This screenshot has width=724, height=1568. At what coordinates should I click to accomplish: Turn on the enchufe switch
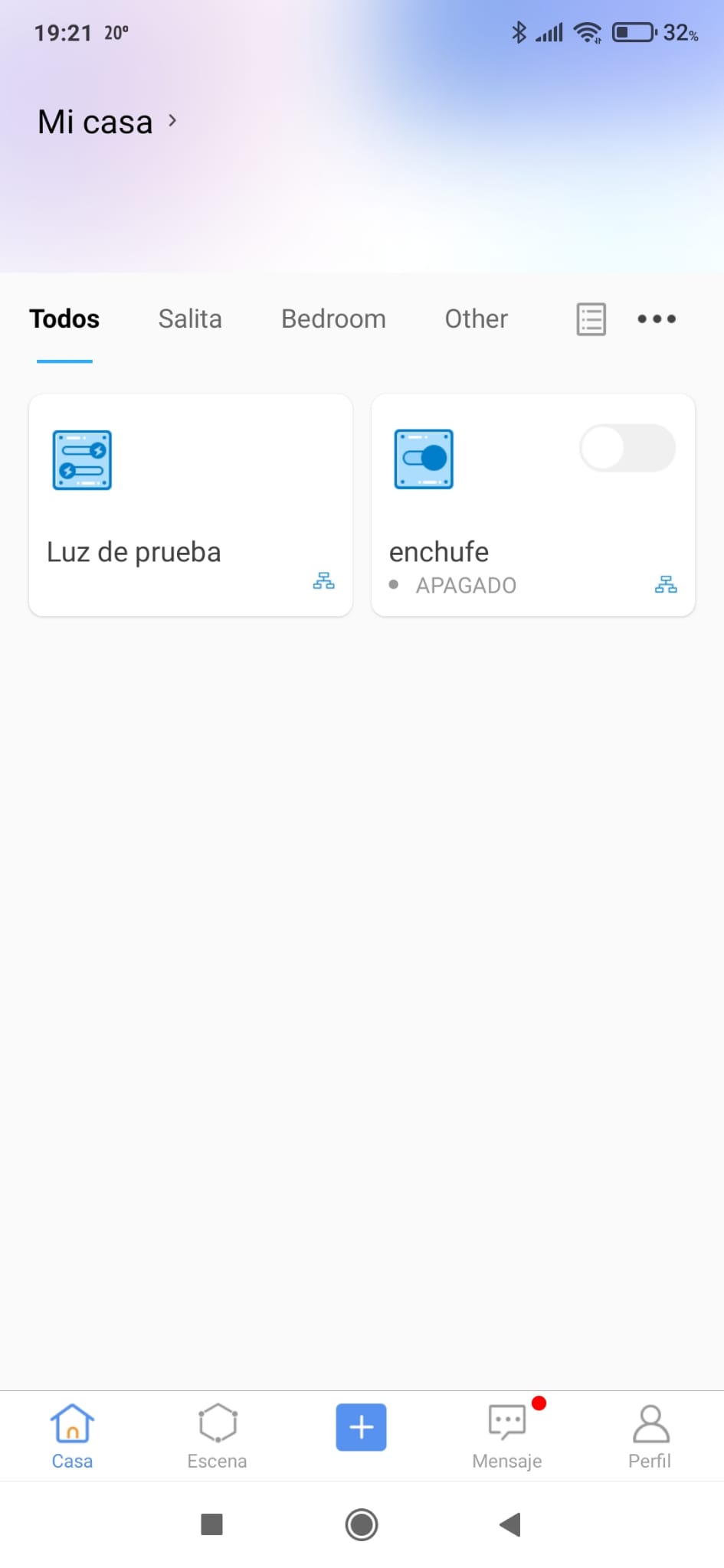pyautogui.click(x=627, y=448)
